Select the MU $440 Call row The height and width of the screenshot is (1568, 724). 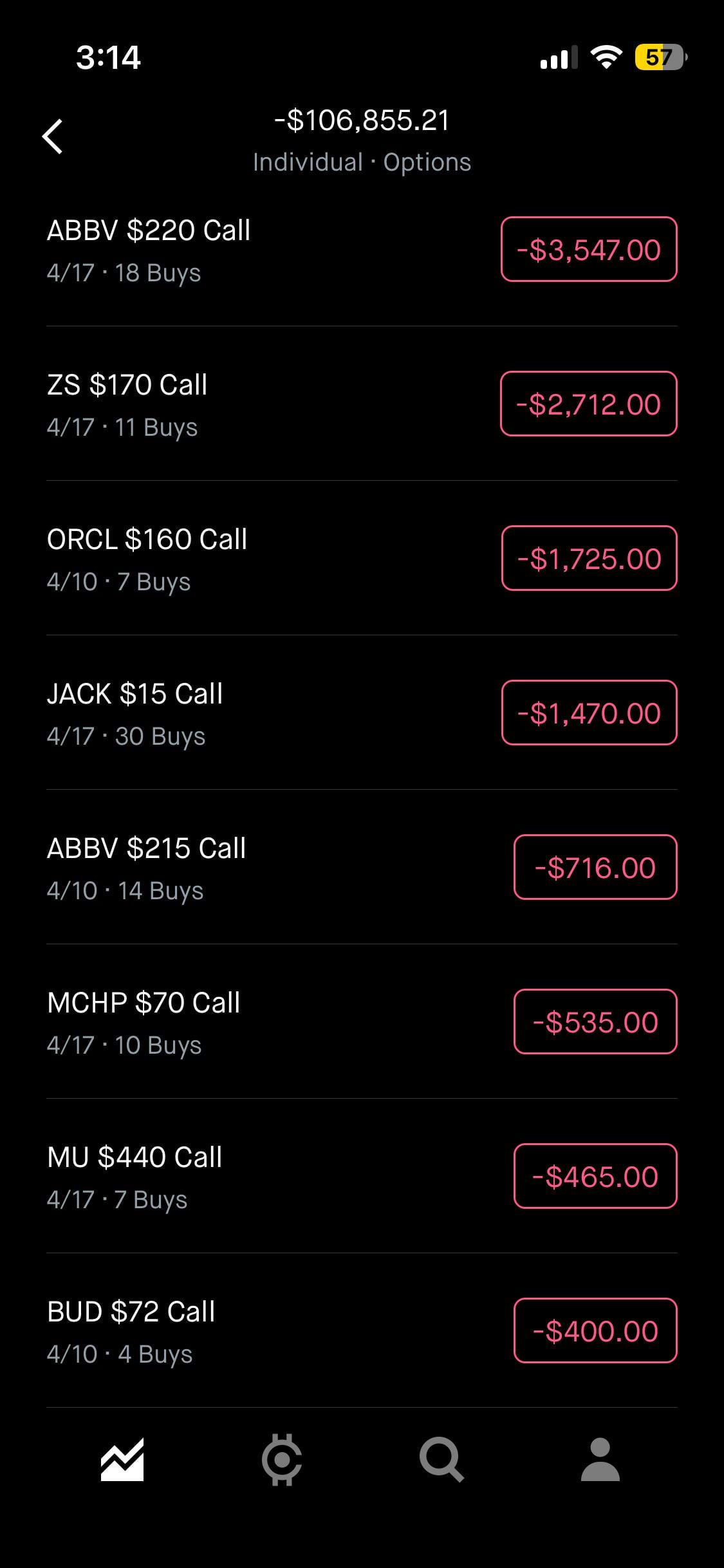tap(135, 1177)
